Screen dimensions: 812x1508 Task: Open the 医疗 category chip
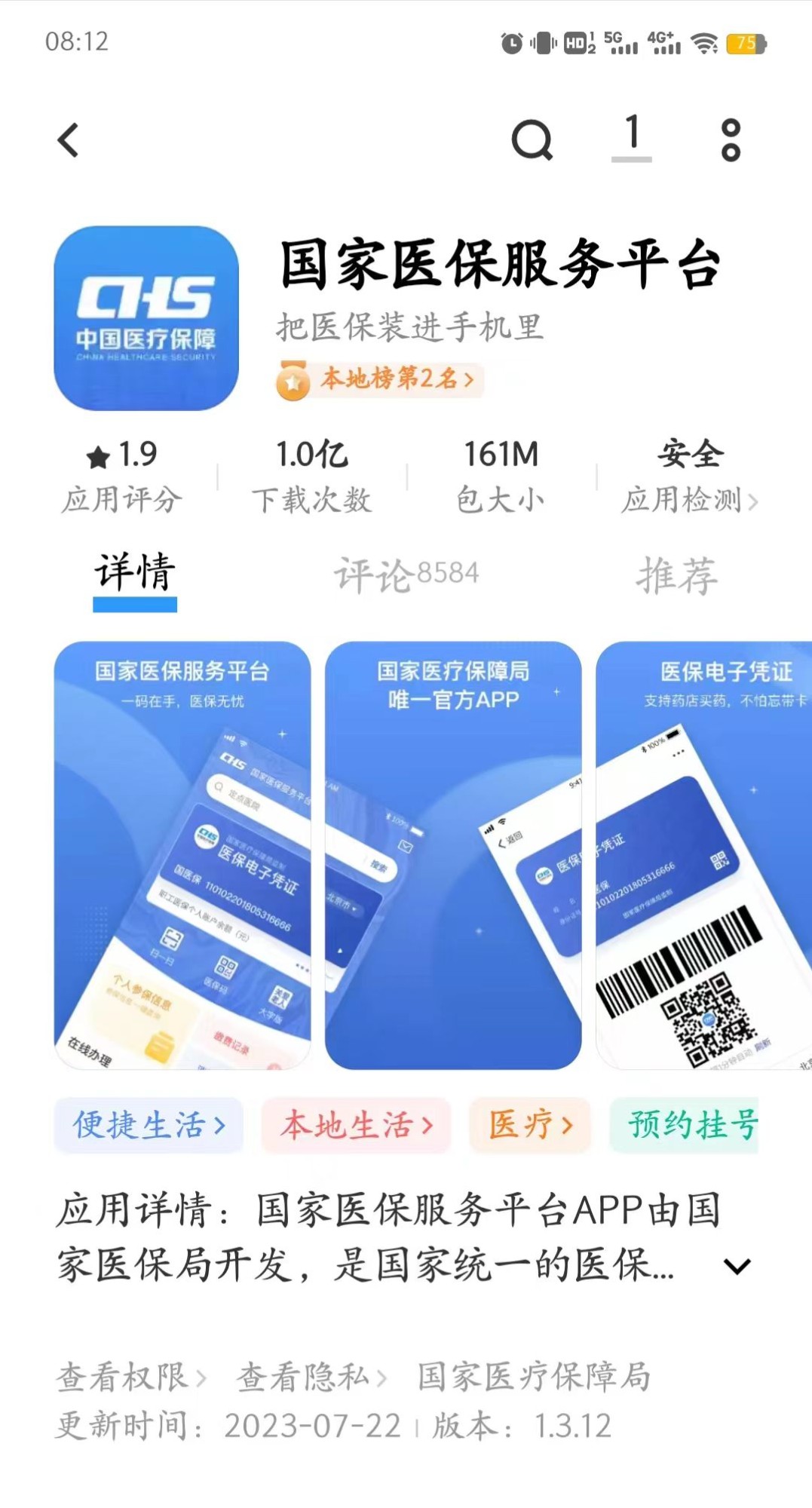point(530,1125)
